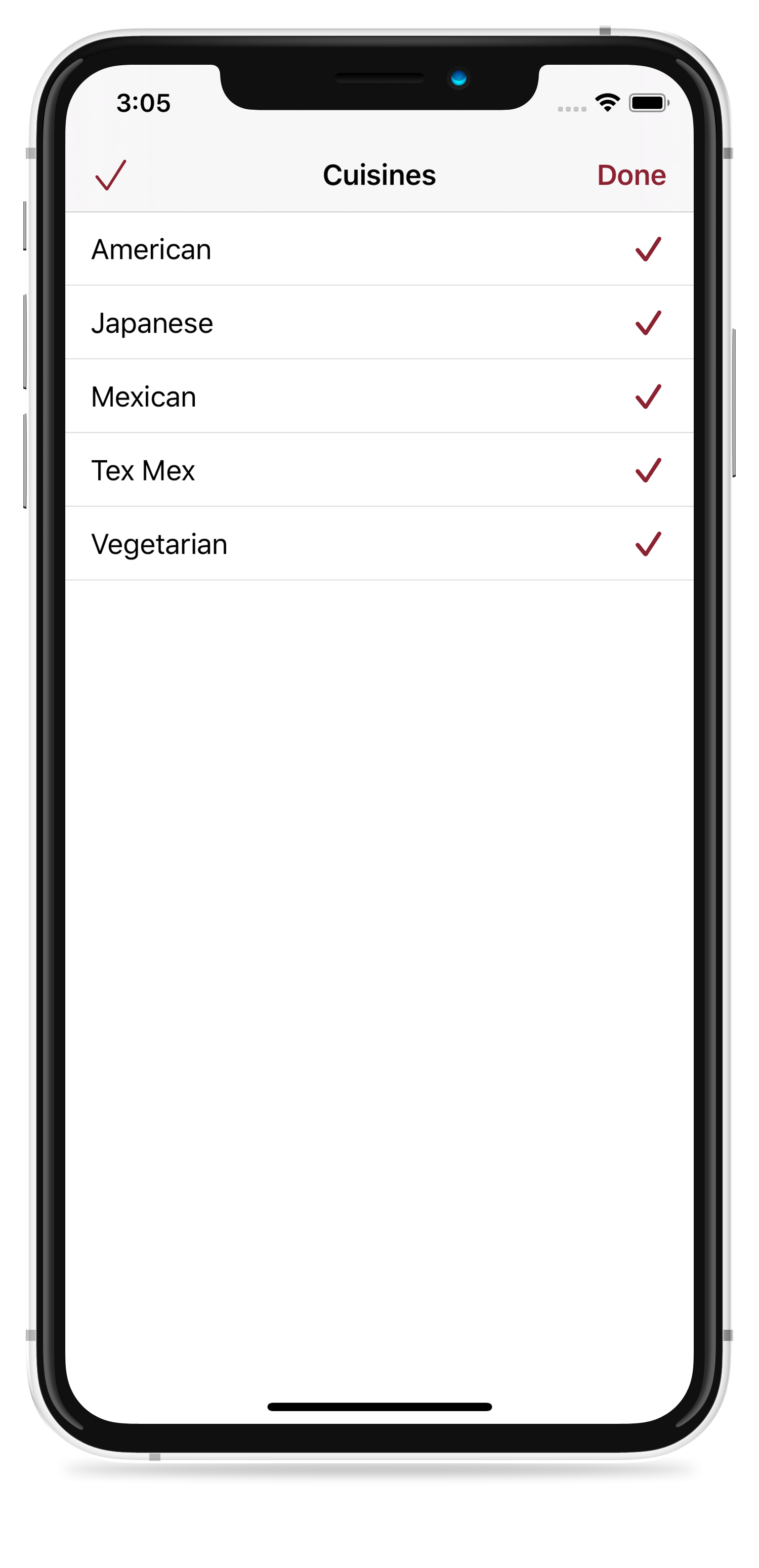Uncheck the Vegetarian cuisine
This screenshot has width=759, height=1568.
point(379,544)
